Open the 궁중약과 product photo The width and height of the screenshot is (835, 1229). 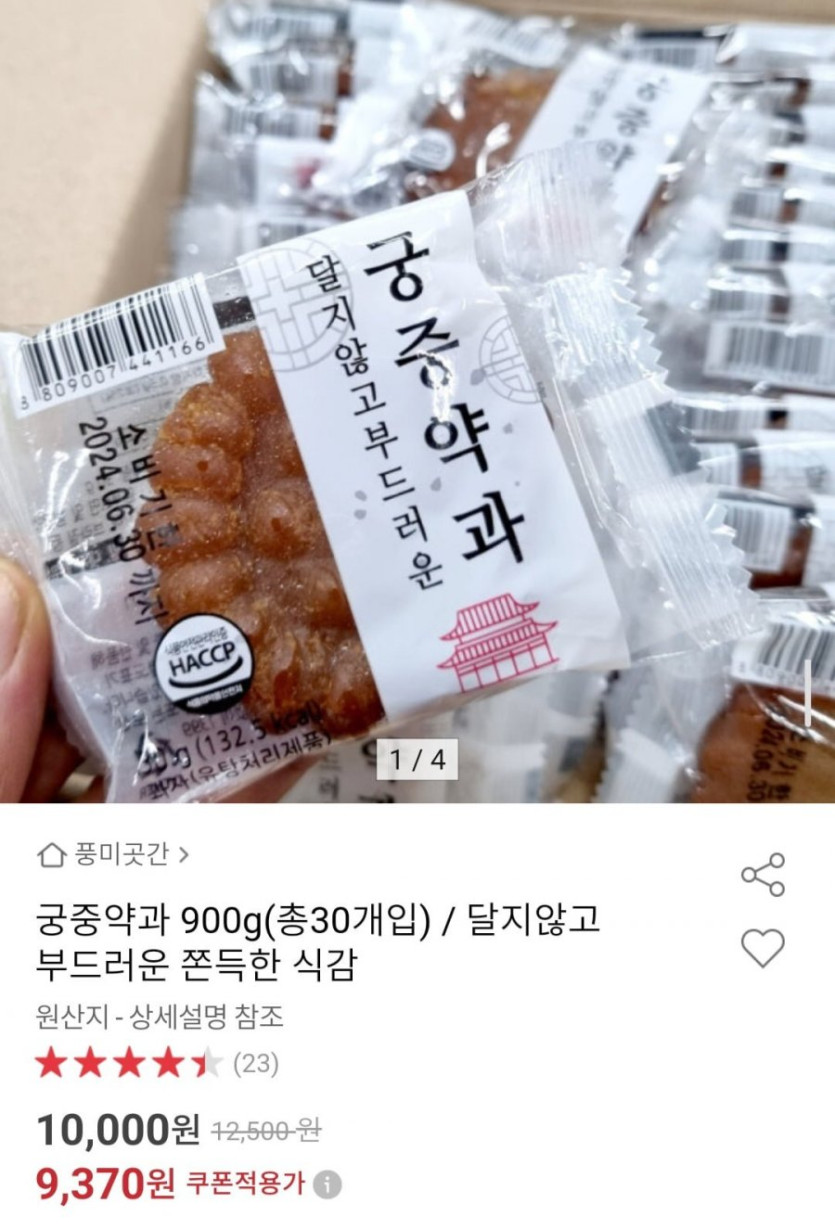tap(417, 400)
